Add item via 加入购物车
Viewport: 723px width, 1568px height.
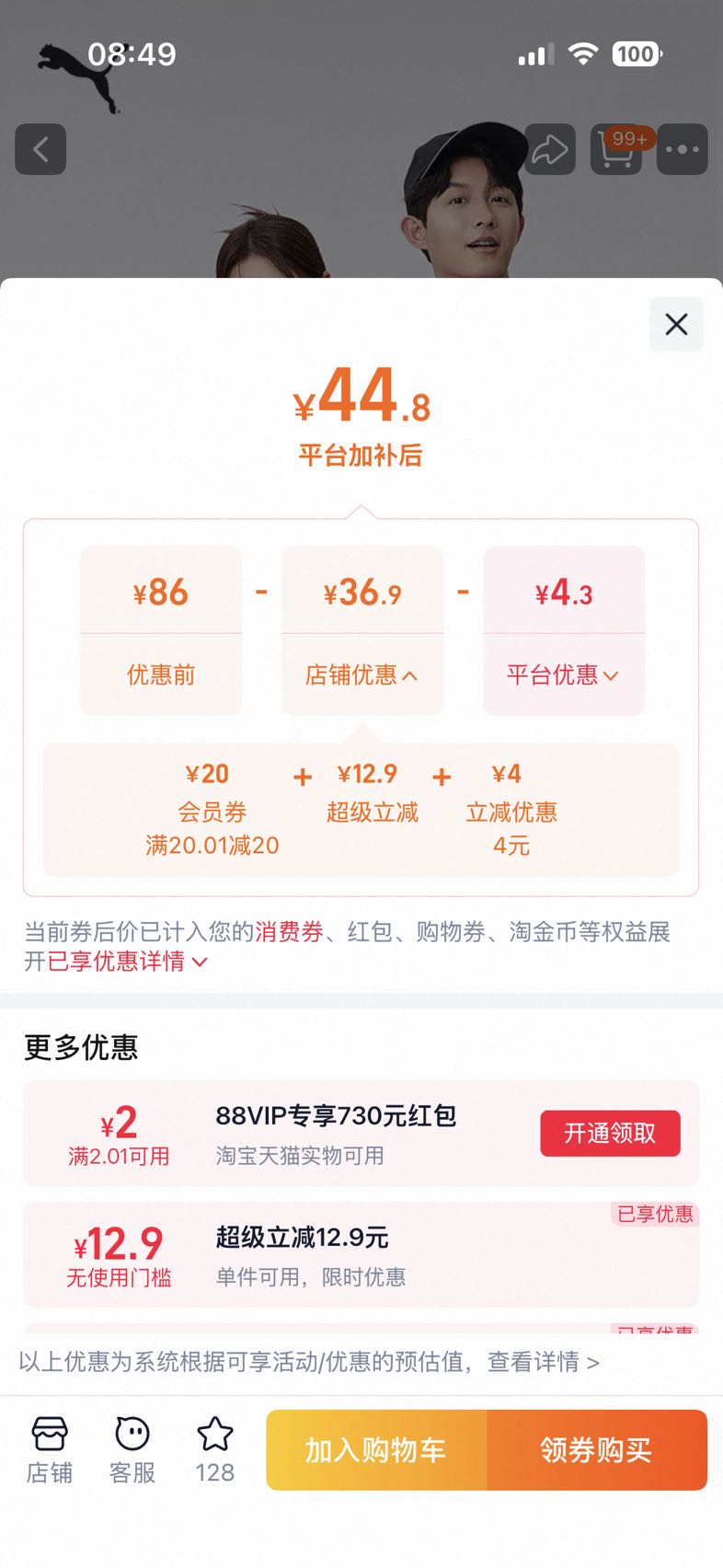[376, 1450]
